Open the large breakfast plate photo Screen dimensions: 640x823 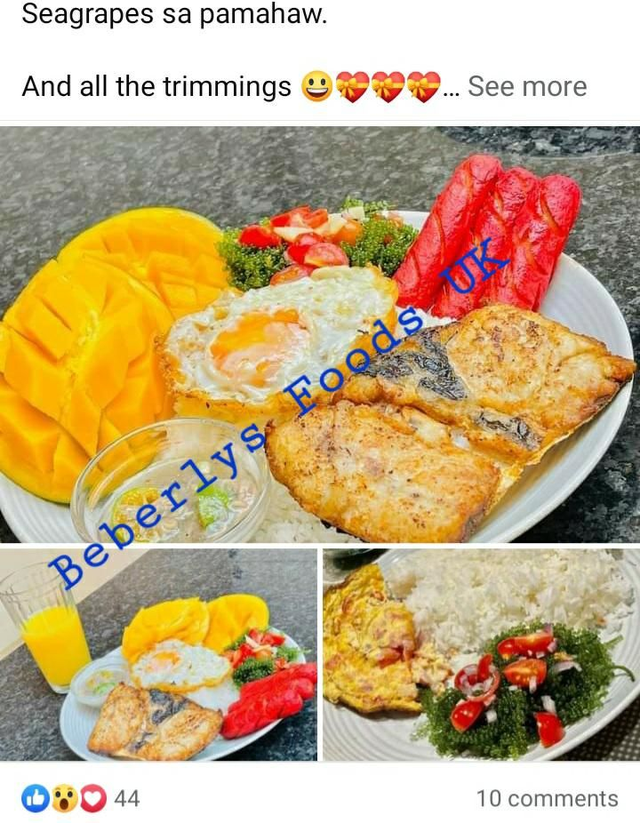coord(320,335)
